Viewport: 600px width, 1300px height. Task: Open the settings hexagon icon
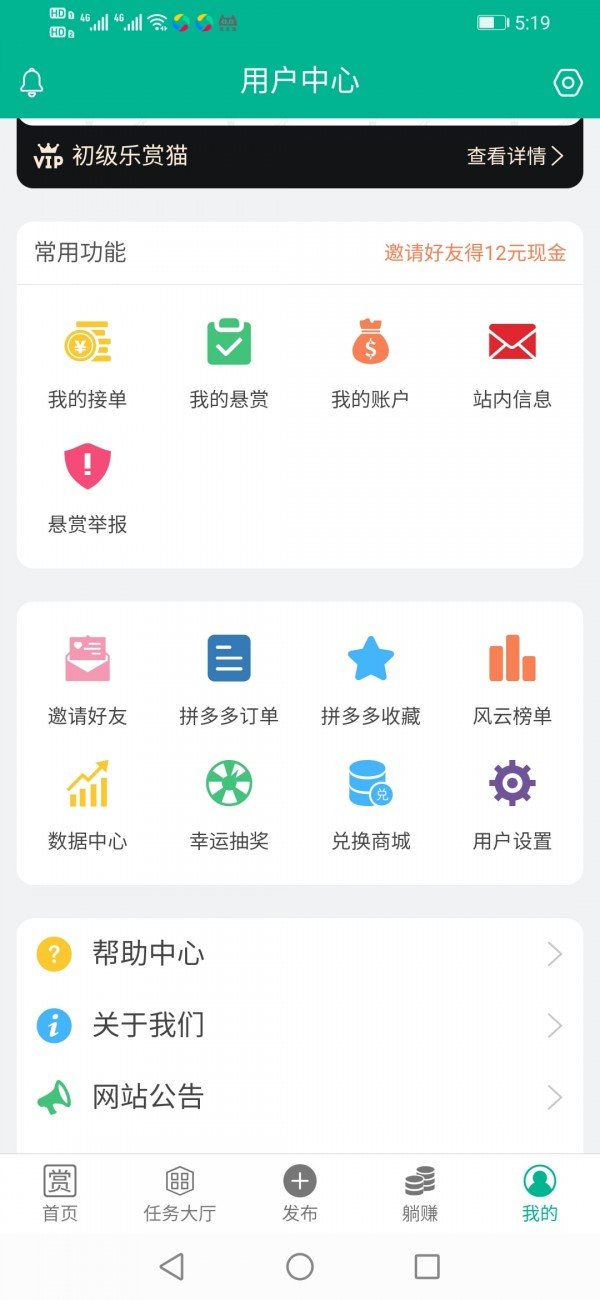point(568,82)
